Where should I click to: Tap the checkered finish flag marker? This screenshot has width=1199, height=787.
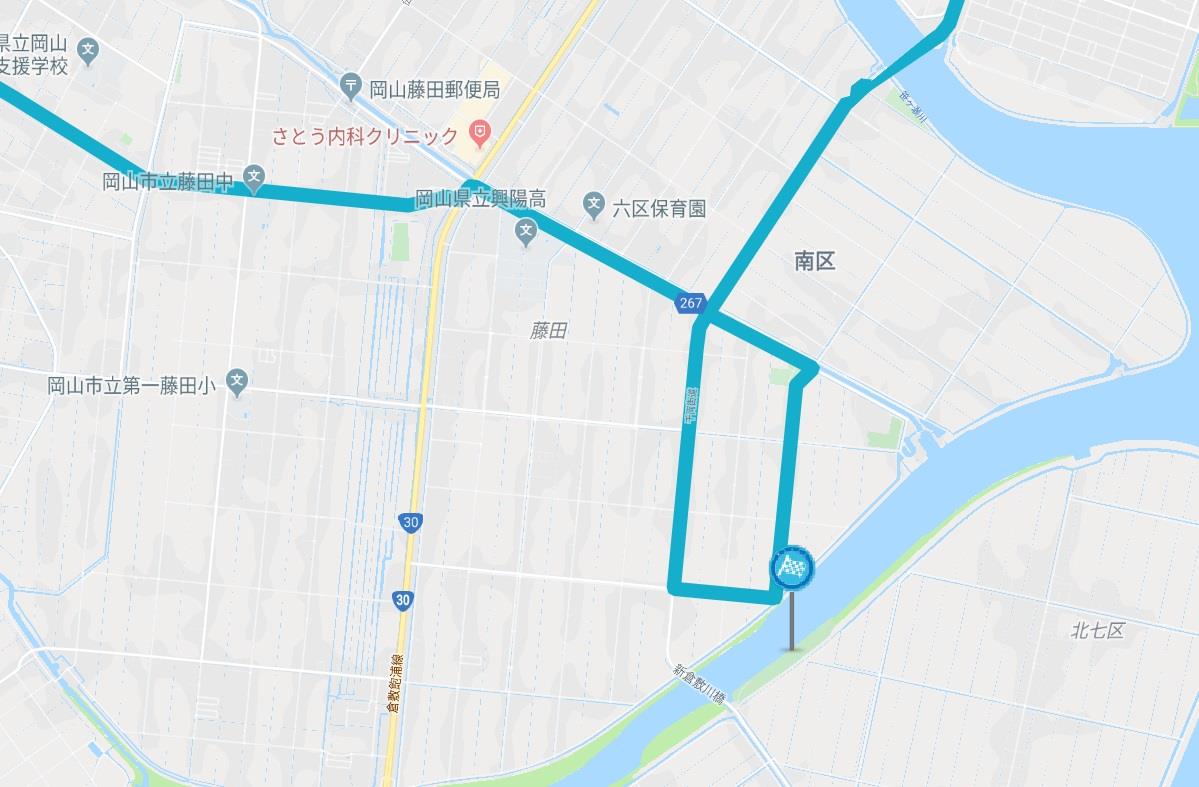(792, 569)
